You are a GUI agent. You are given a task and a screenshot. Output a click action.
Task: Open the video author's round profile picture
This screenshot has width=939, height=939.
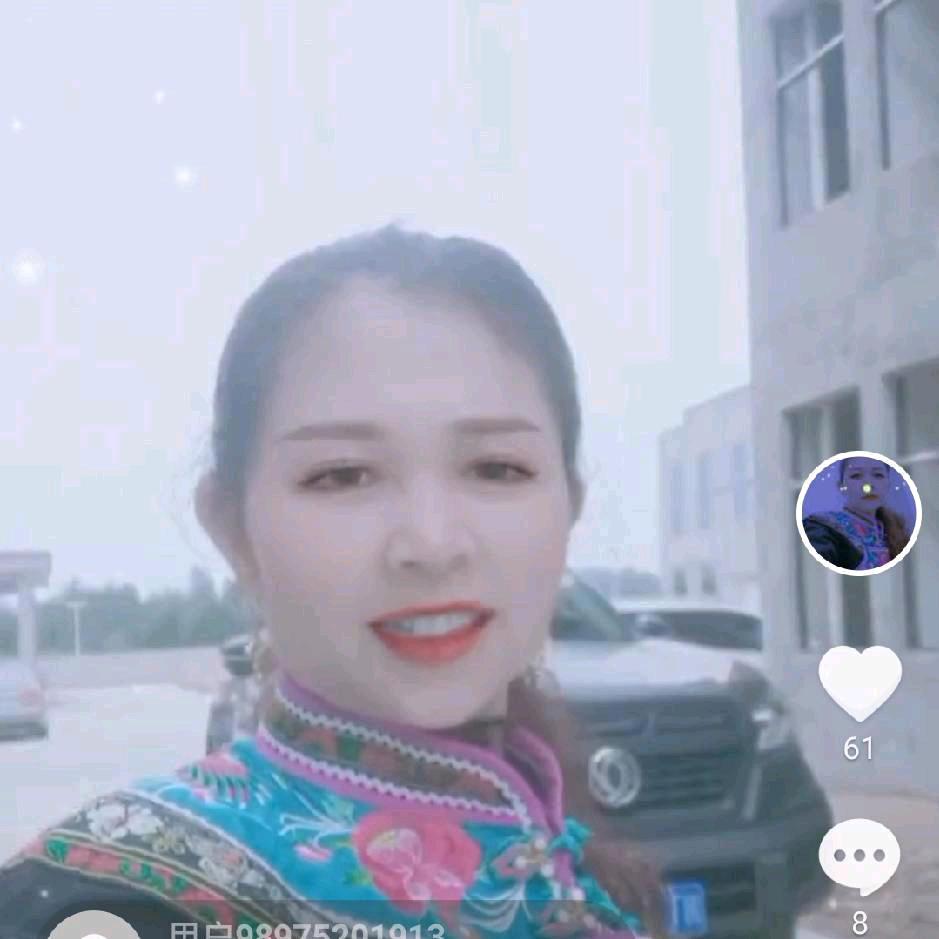point(858,513)
